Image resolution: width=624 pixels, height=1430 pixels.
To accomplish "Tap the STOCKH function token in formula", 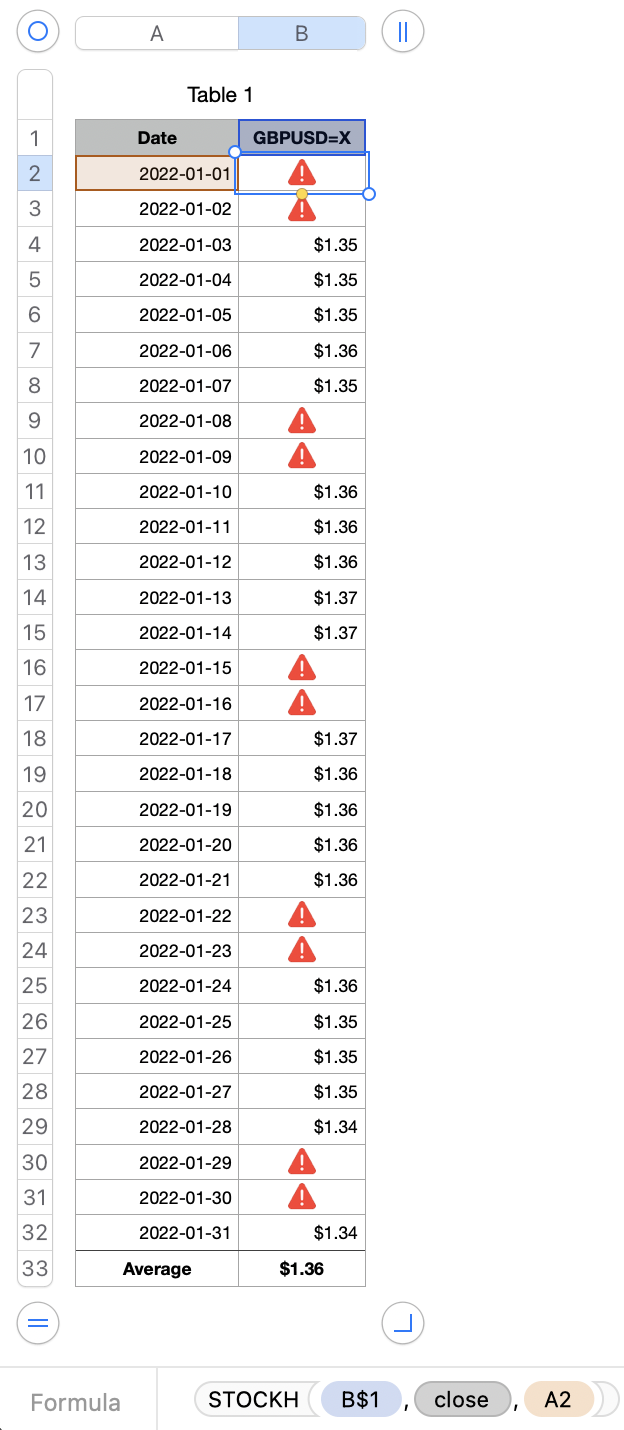I will (253, 1400).
